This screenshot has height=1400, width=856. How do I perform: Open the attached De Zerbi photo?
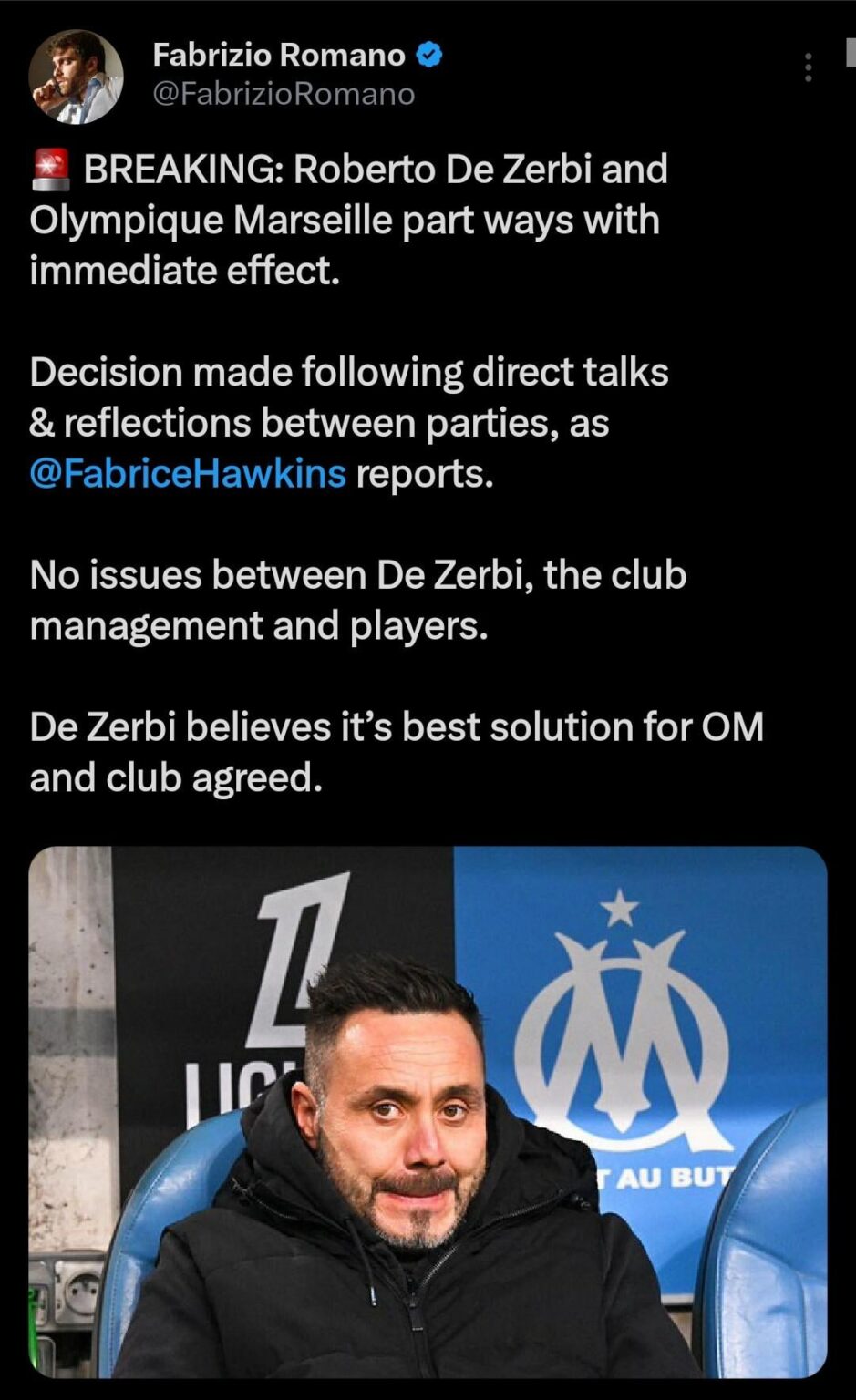click(x=428, y=1121)
